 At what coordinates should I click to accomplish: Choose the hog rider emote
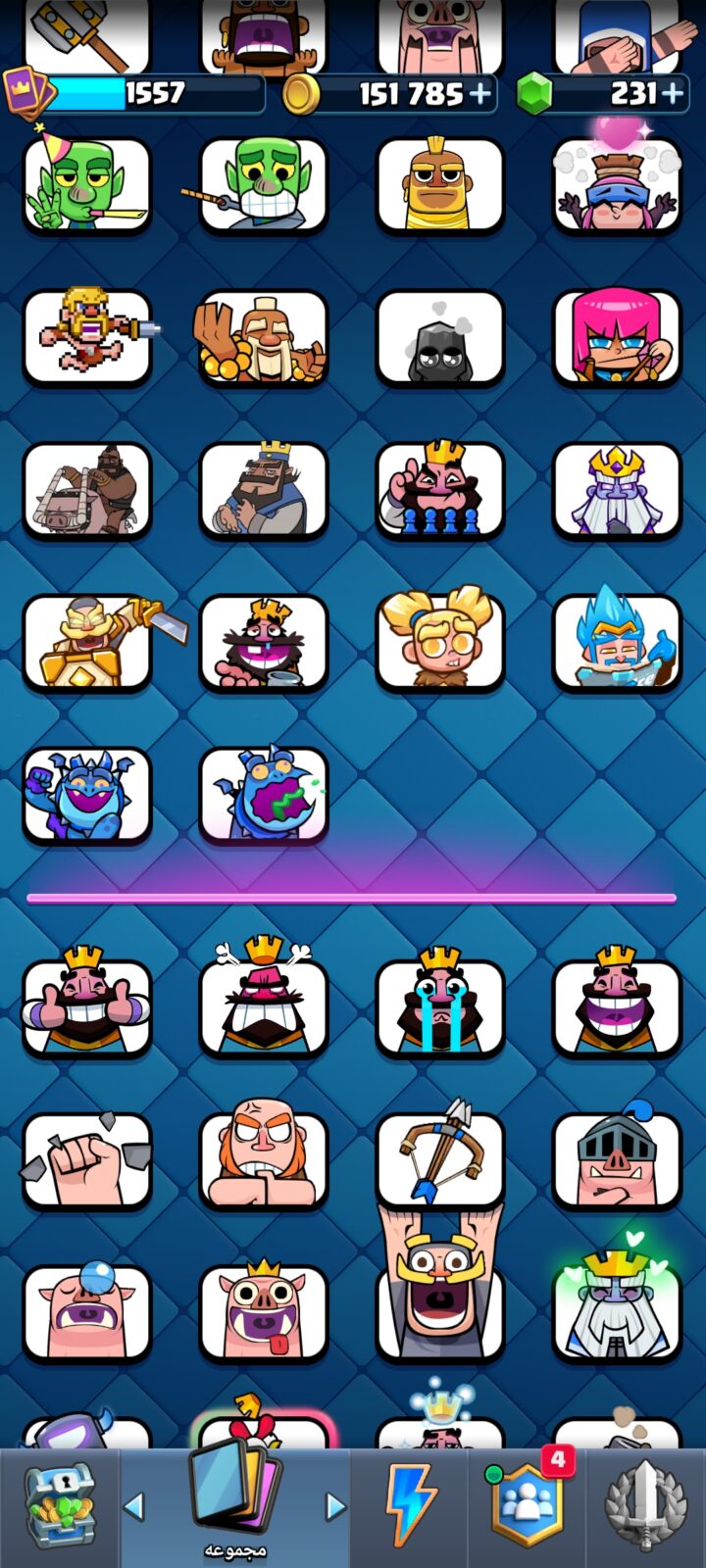[x=87, y=490]
